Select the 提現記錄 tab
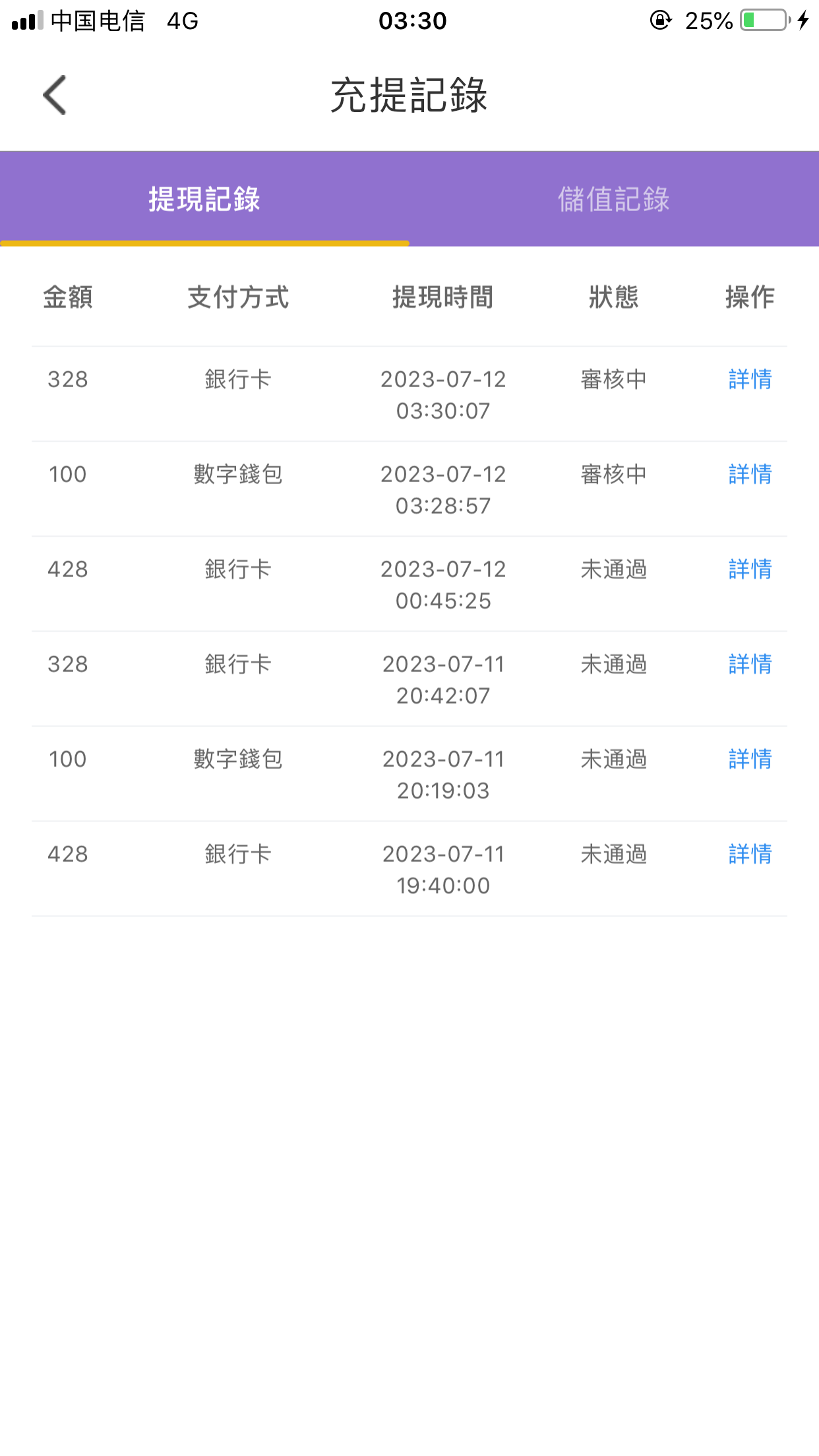Image resolution: width=819 pixels, height=1456 pixels. 204,199
